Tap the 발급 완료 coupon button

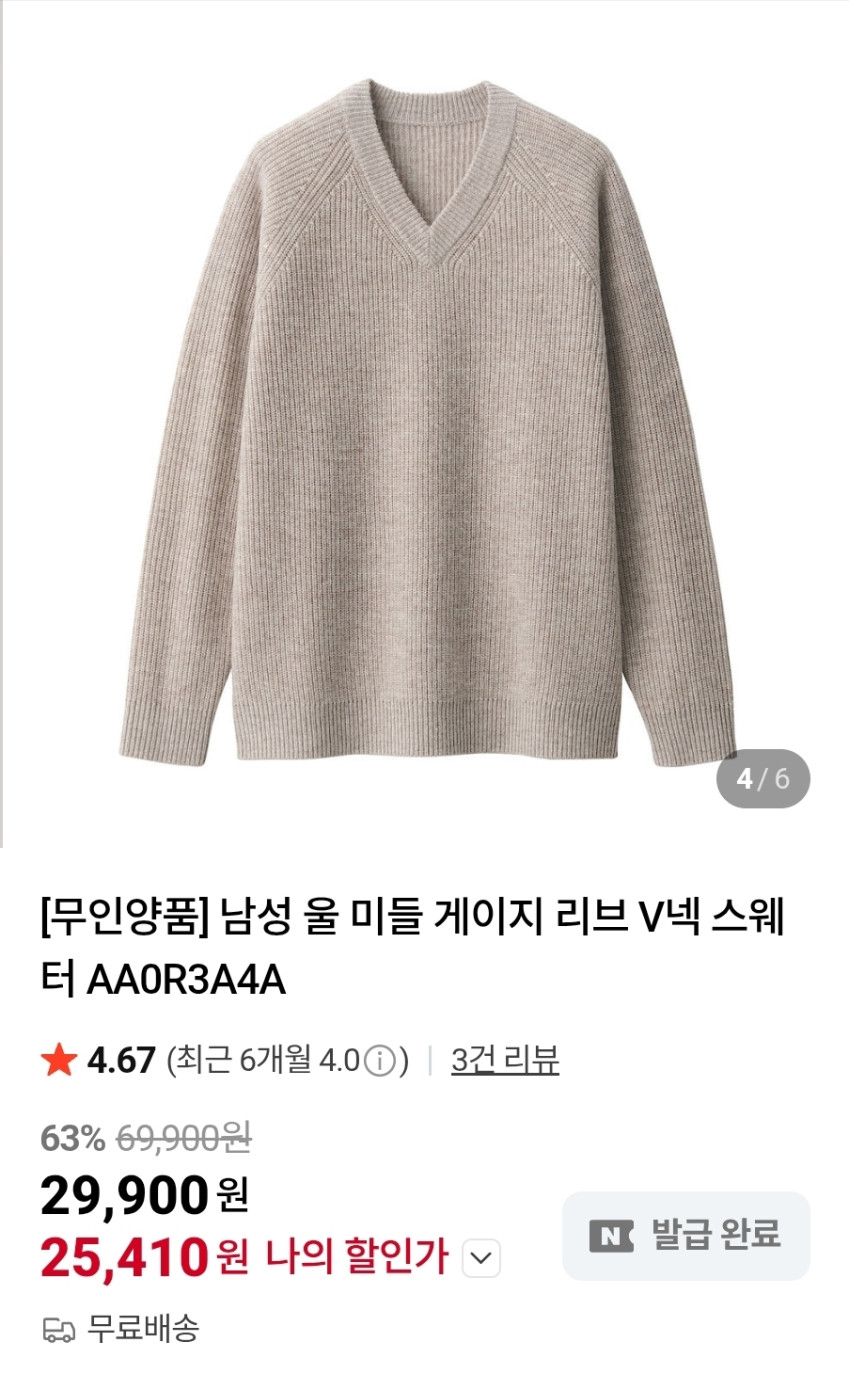686,1235
